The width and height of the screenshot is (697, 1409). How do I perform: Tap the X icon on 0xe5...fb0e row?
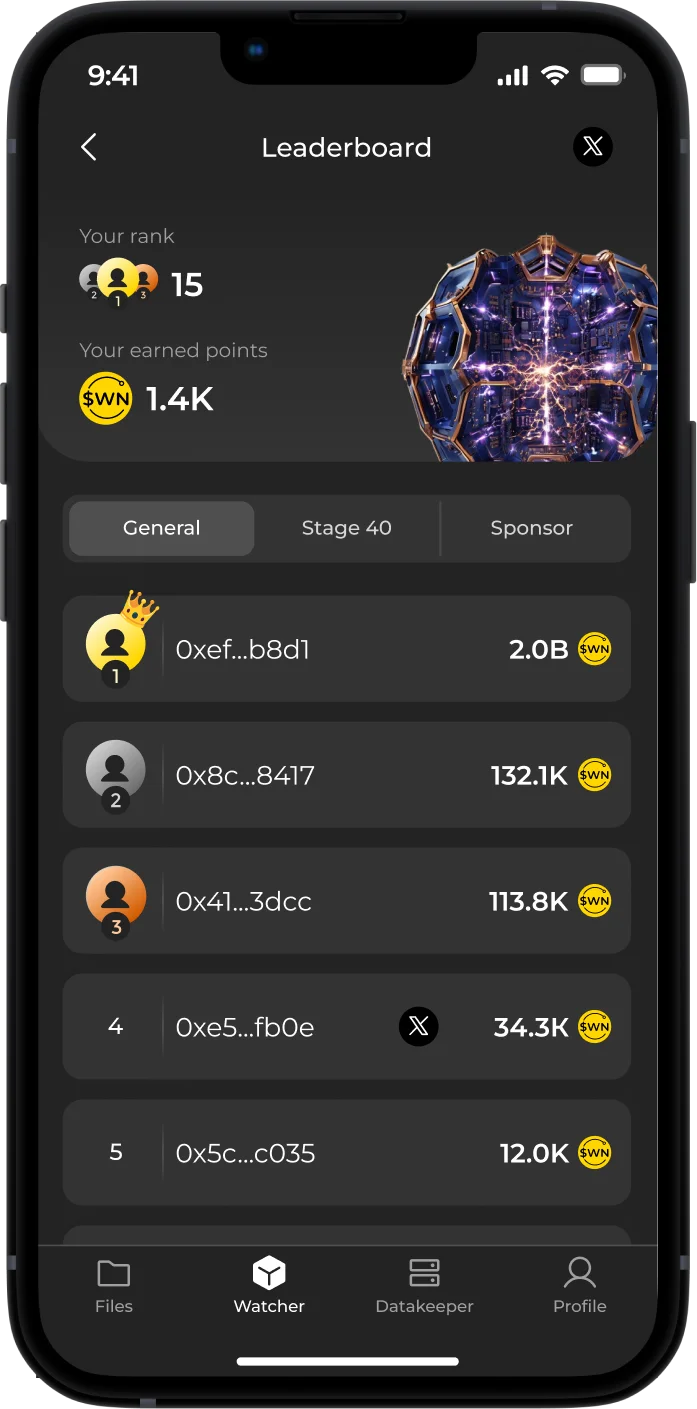pos(418,1026)
